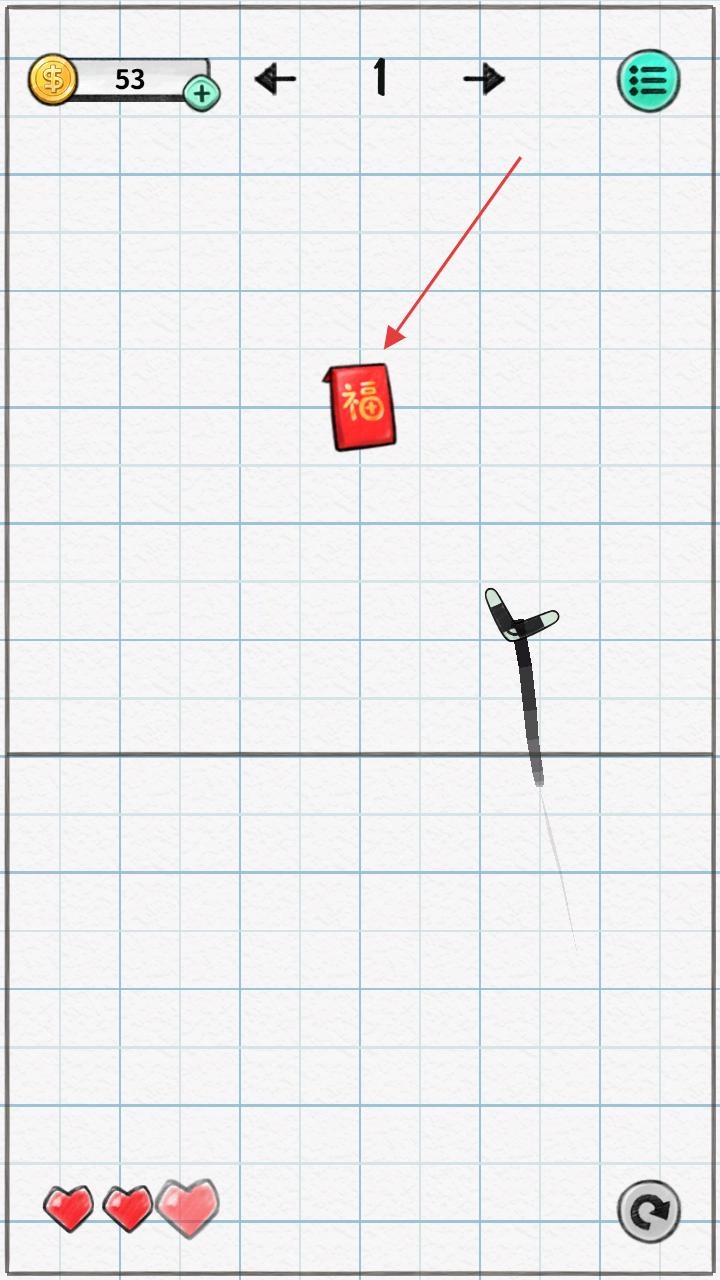Restart the current level
This screenshot has height=1280, width=720.
(649, 1212)
